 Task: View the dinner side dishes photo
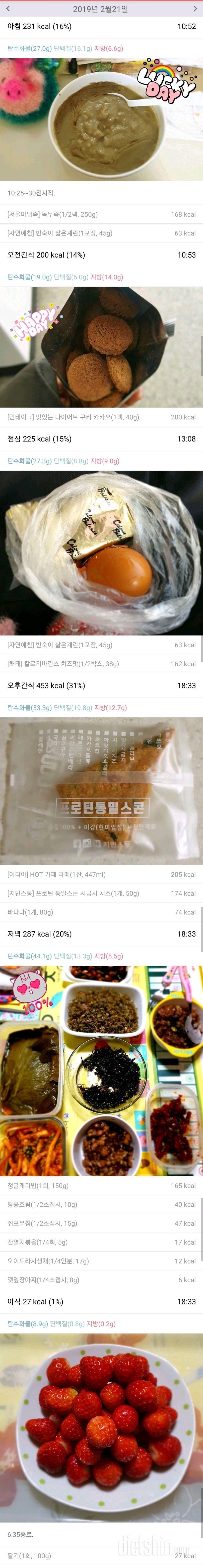pyautogui.click(x=101, y=1070)
